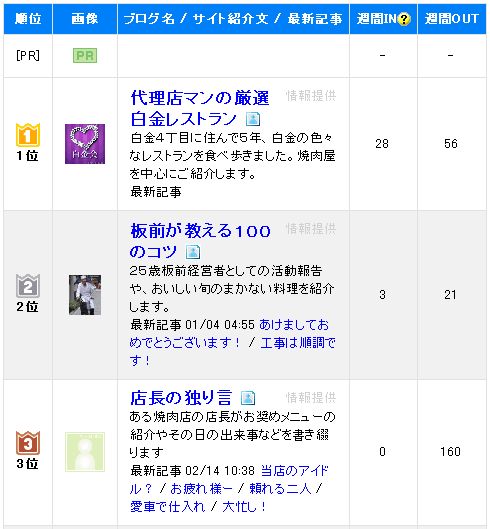The height and width of the screenshot is (529, 490).
Task: Open the blog 板前が教える100のコツ
Action: tap(200, 241)
